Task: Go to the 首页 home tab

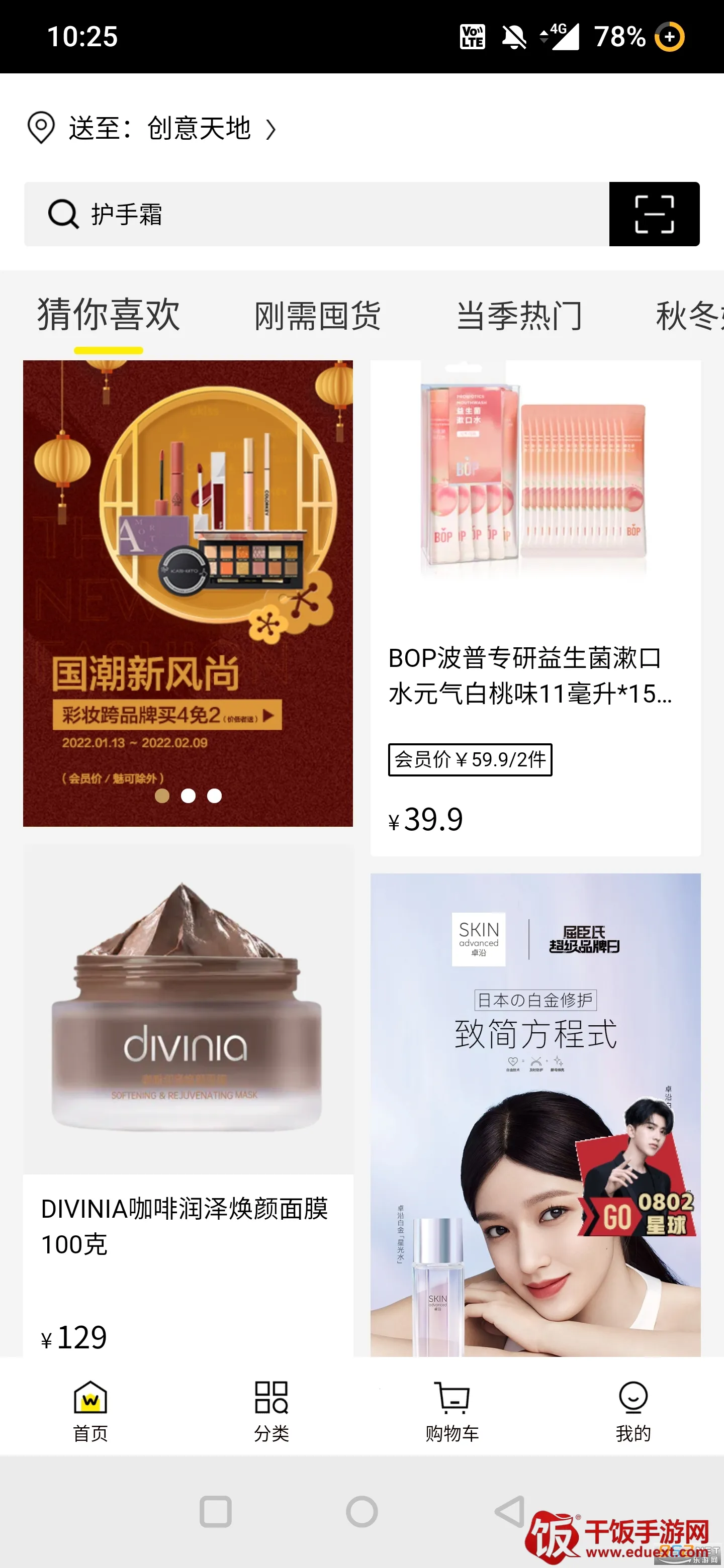Action: pos(90,1411)
